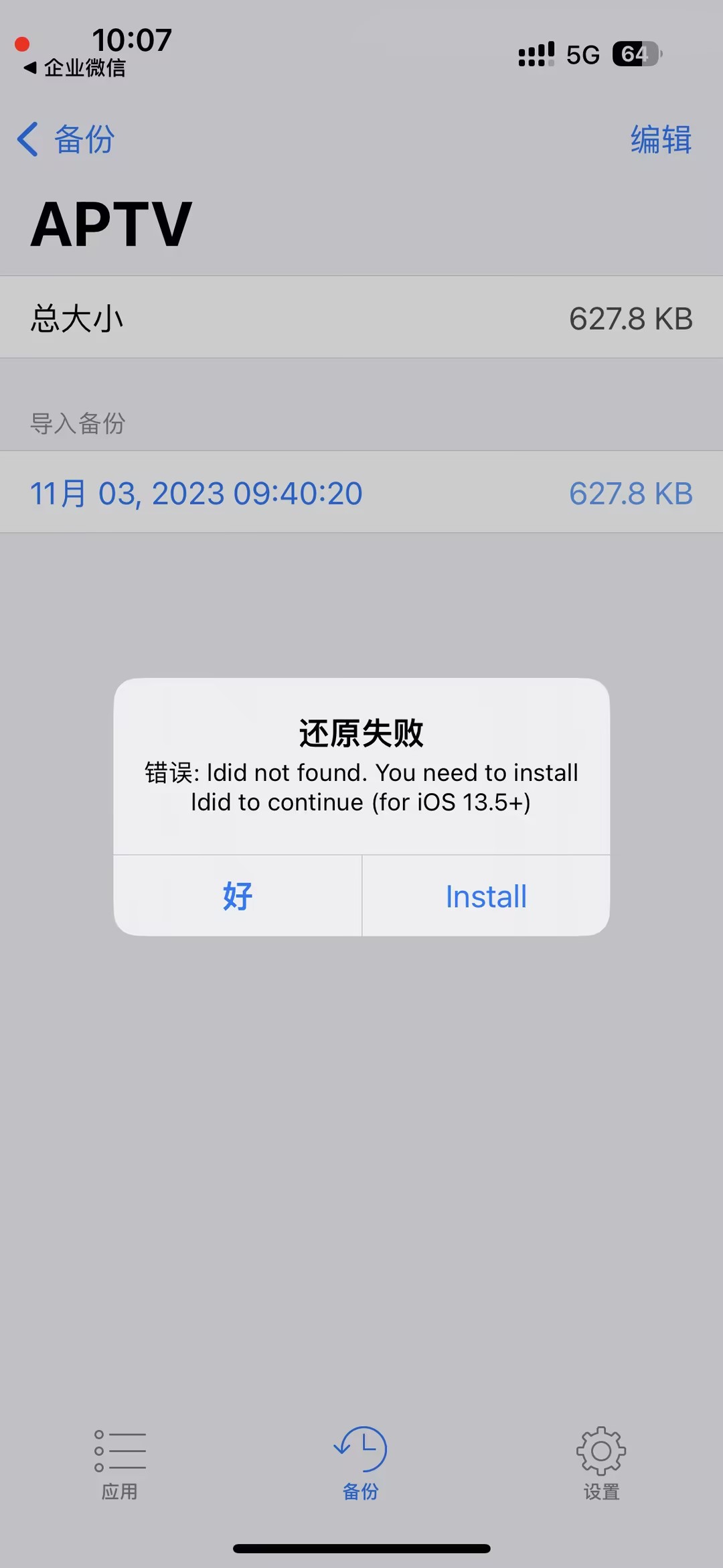Tap the red screen recording indicator
723x1568 pixels.
[22, 43]
